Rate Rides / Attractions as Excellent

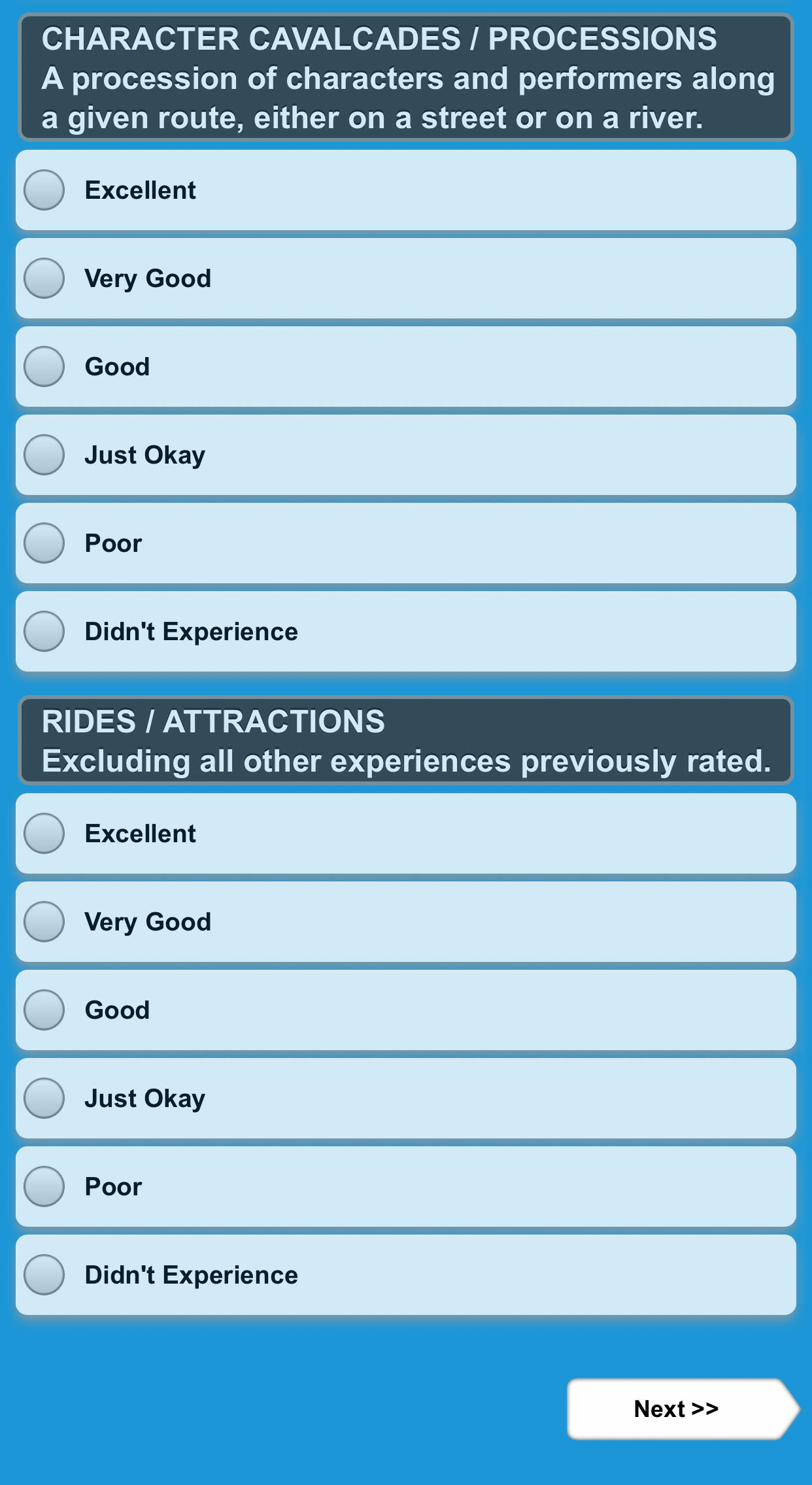coord(44,834)
